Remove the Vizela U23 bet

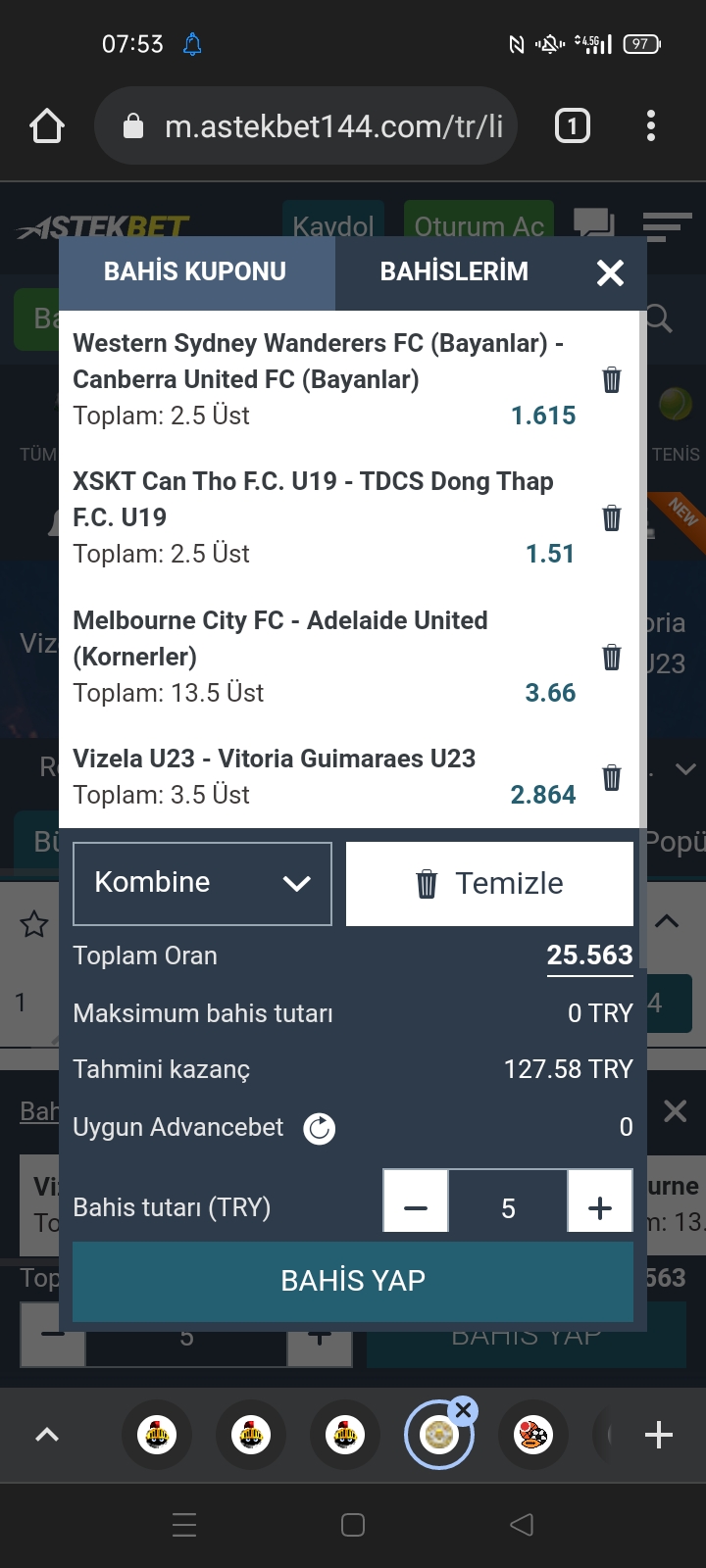611,777
